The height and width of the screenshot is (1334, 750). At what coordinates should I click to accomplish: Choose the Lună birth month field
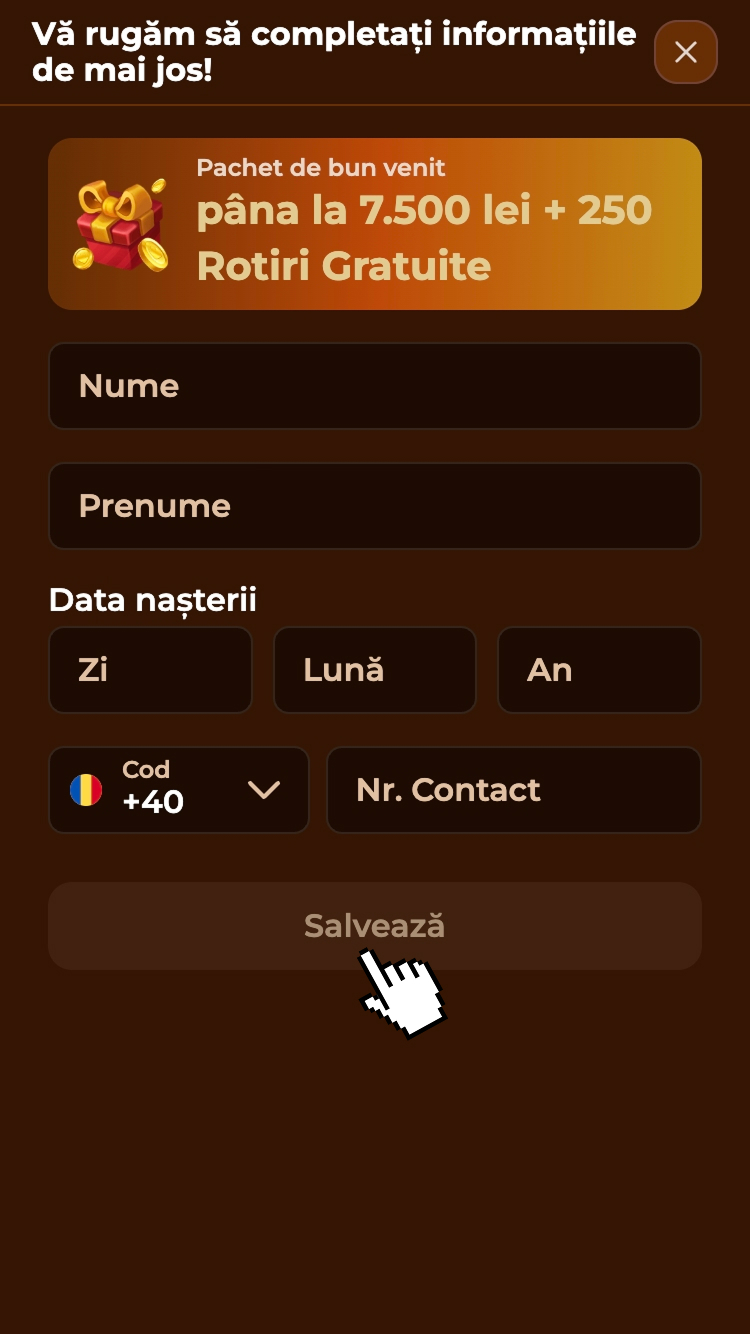pyautogui.click(x=374, y=670)
